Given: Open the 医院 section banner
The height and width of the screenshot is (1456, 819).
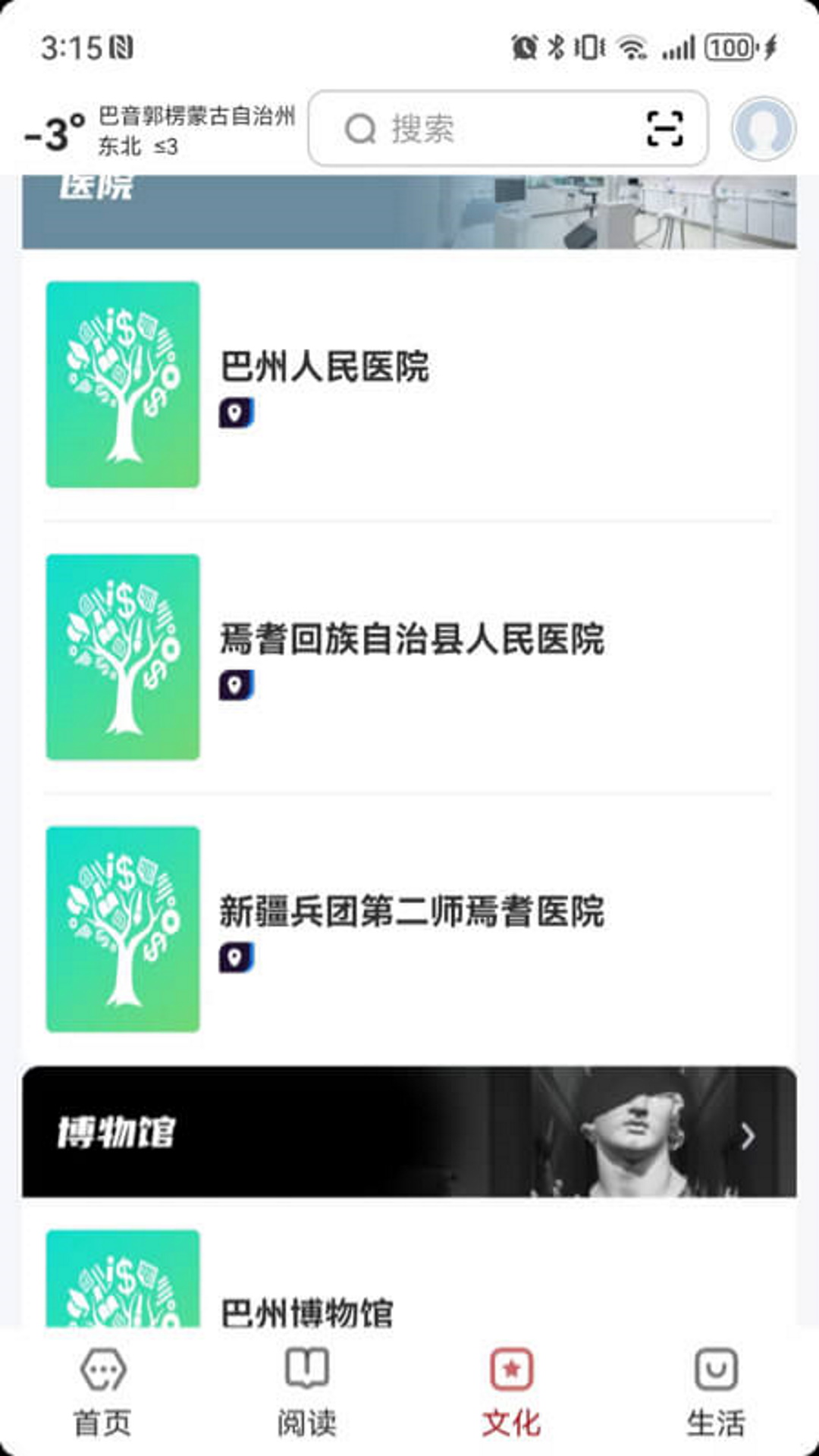Looking at the screenshot, I should (x=409, y=212).
